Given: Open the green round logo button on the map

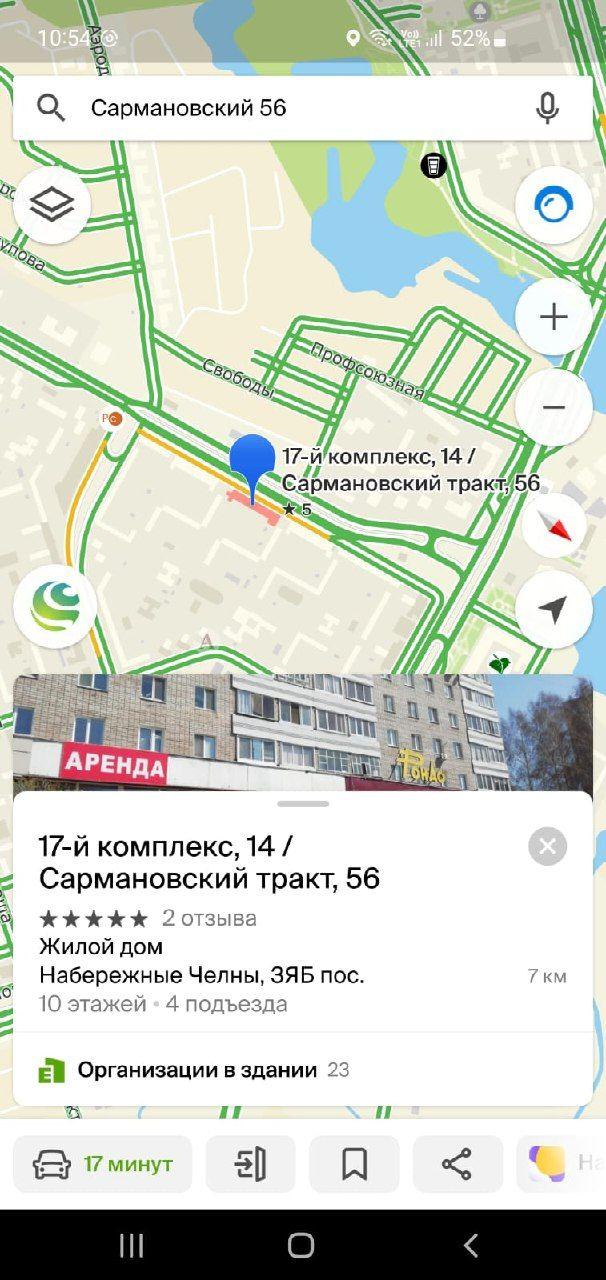Looking at the screenshot, I should pos(55,606).
